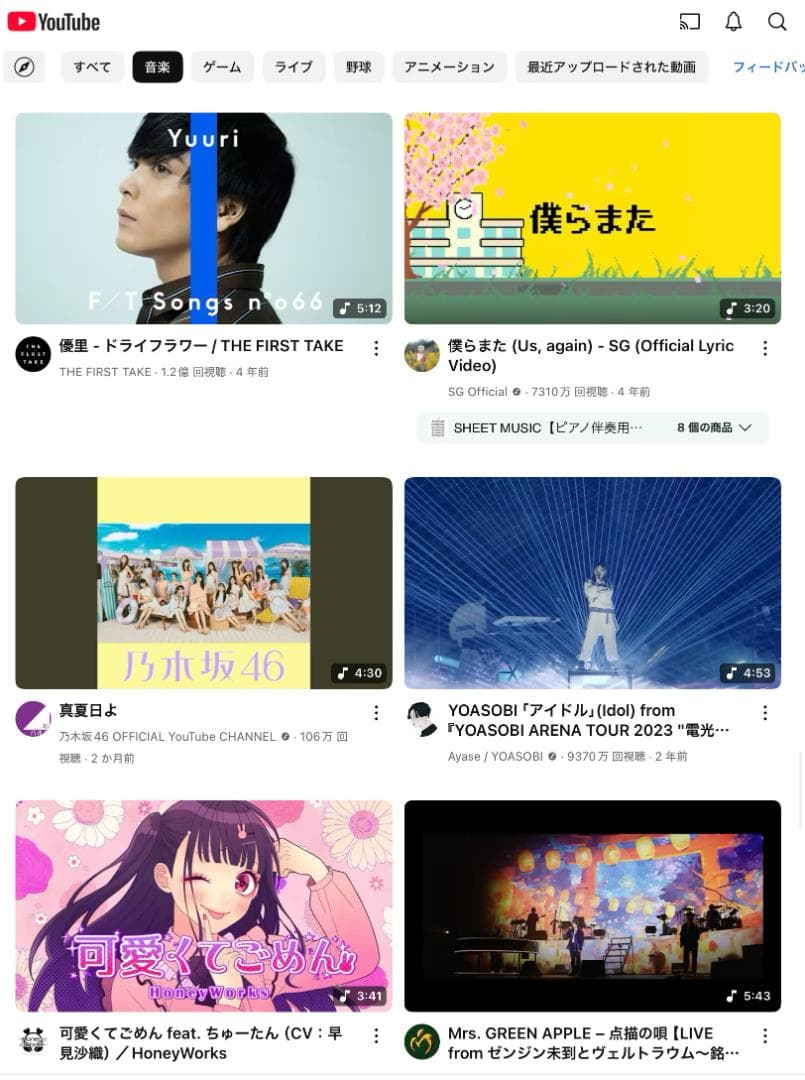Play the 可愛くてごめん video
Viewport: 805px width, 1080px height.
pos(204,905)
